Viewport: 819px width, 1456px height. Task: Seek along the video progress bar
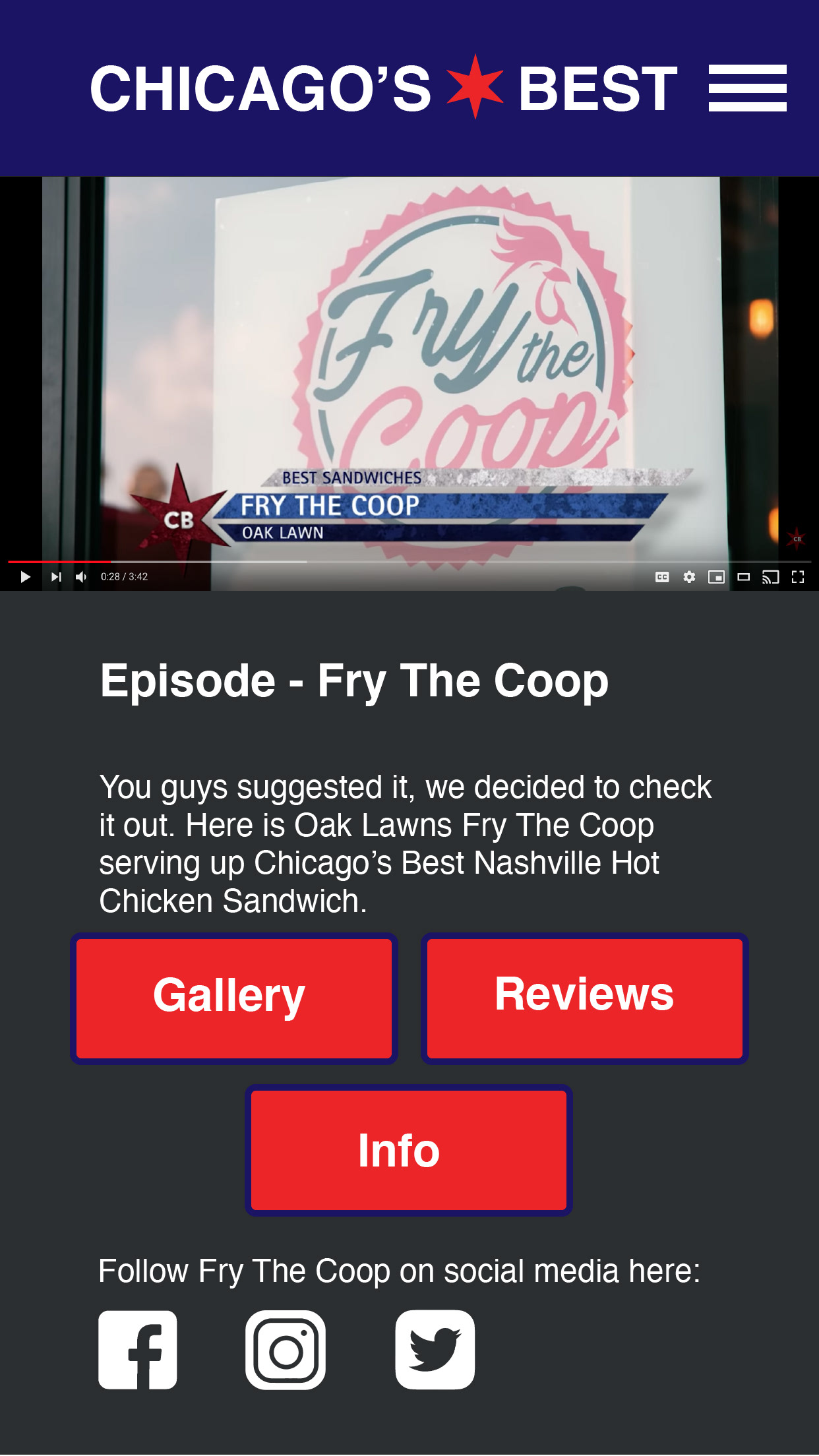point(409,562)
